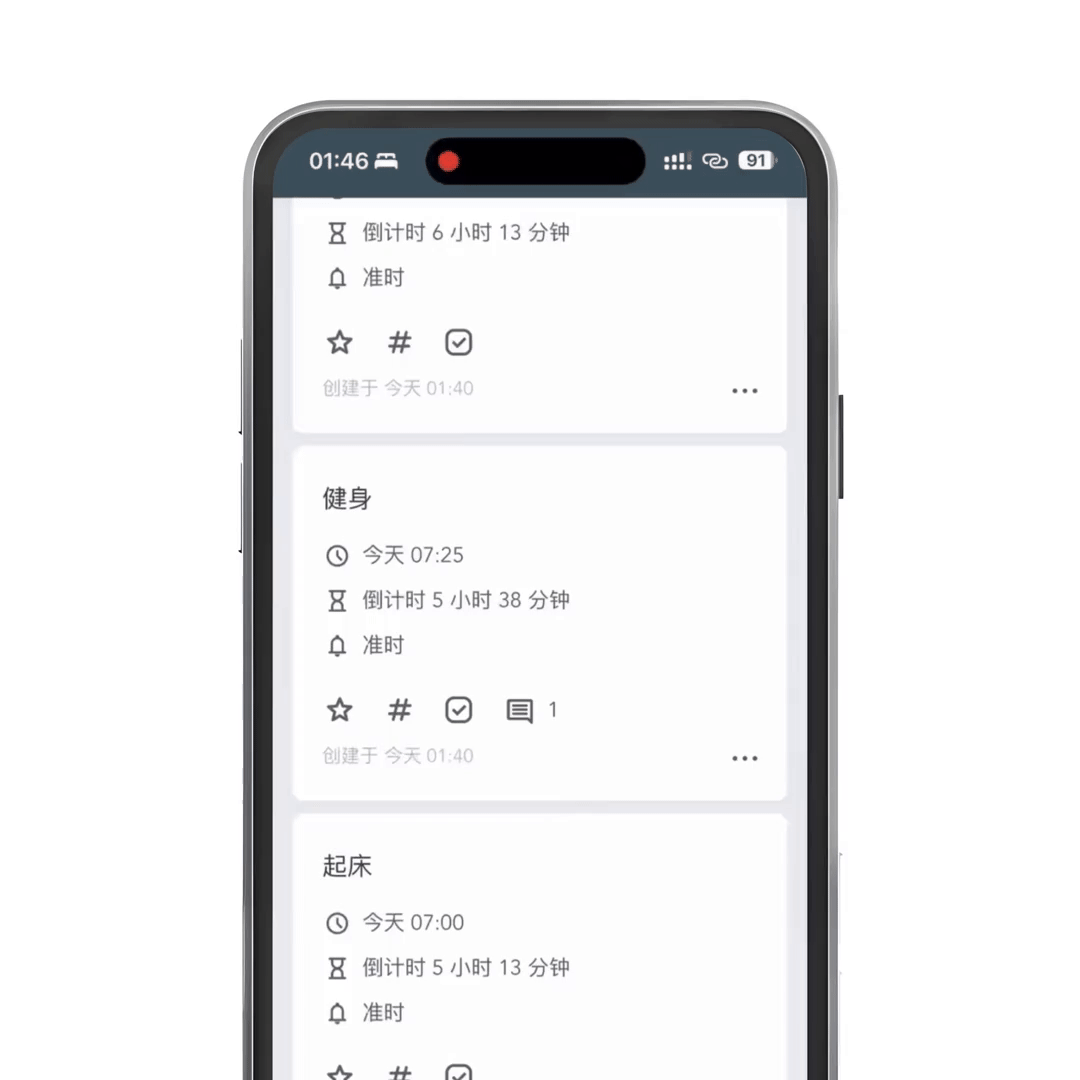Open more options on the 6 小时 13 分钟 card
Viewport: 1080px width, 1080px height.
[x=744, y=391]
